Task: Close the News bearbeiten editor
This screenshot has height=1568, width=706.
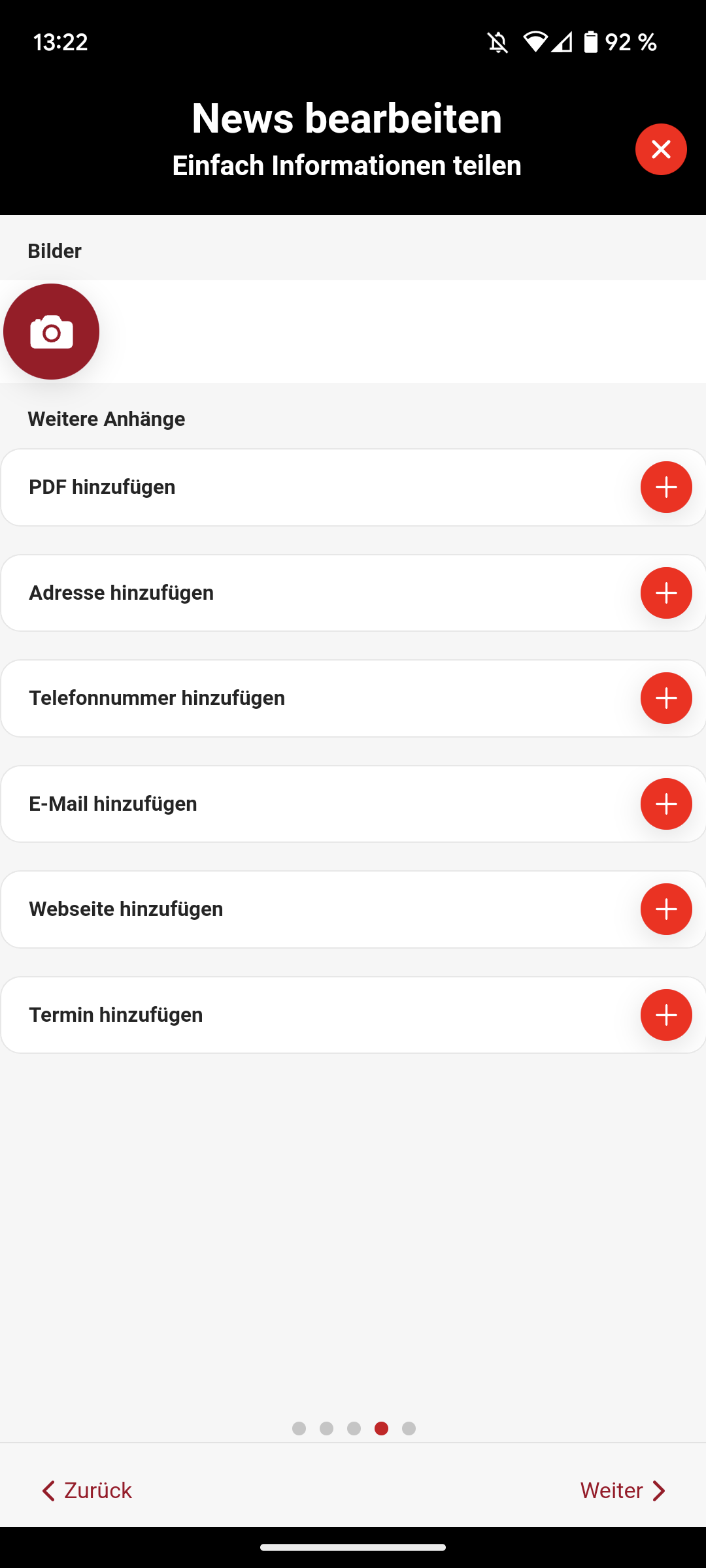Action: (661, 149)
